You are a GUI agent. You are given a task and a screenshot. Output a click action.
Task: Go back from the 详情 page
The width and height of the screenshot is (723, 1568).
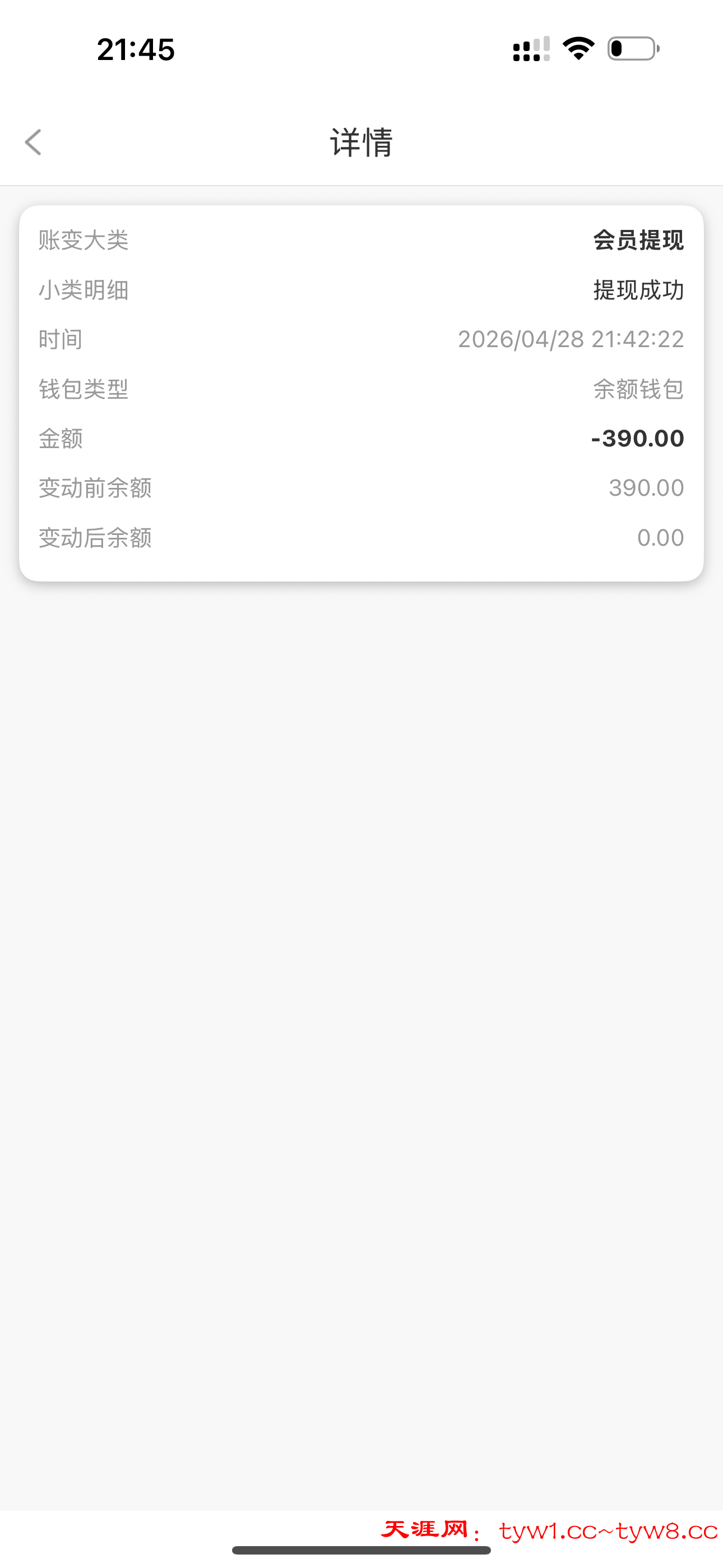point(34,142)
